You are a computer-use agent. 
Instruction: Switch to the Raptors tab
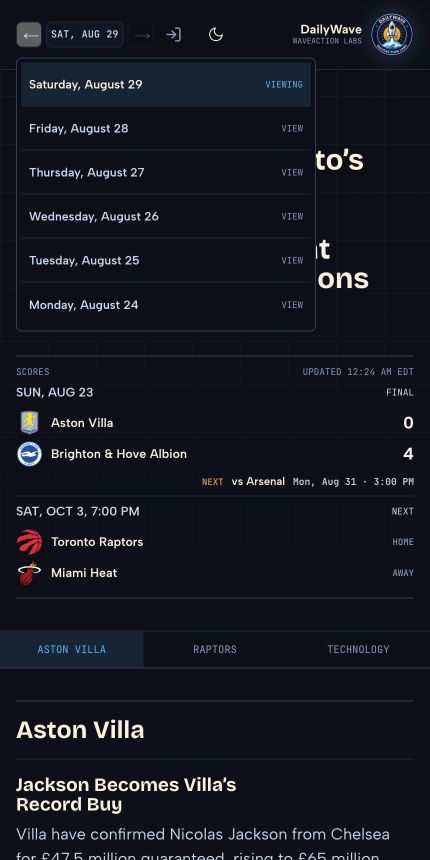click(x=215, y=649)
